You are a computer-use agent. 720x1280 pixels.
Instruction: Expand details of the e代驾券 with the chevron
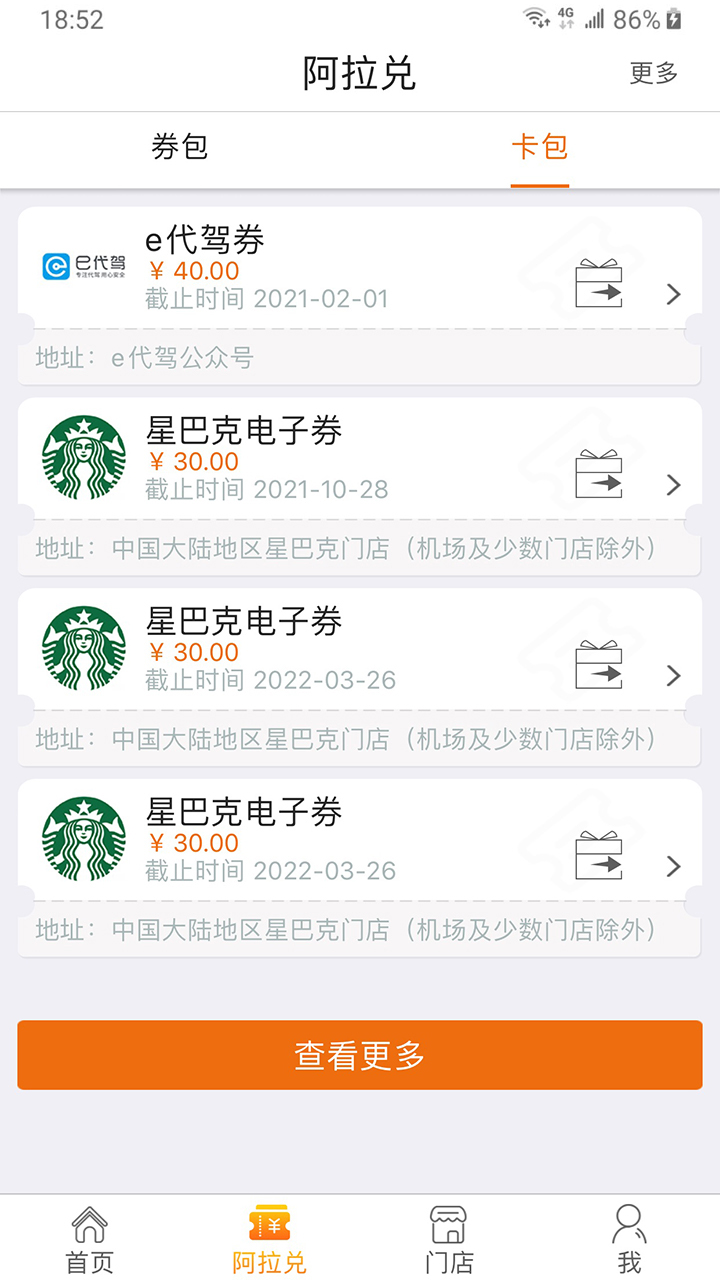(673, 294)
